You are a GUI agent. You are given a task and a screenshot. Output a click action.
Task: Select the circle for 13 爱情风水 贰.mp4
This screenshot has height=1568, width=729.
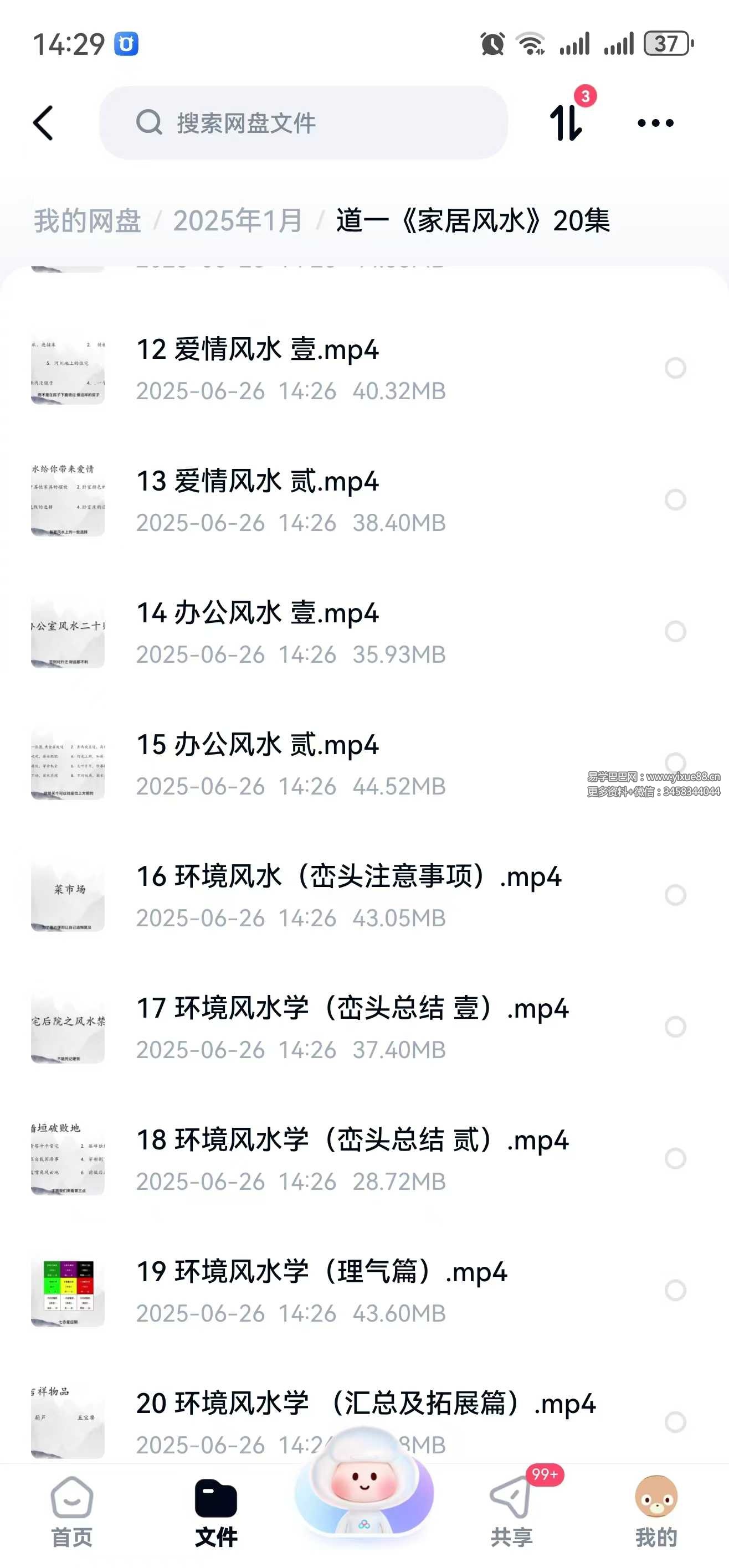[675, 500]
